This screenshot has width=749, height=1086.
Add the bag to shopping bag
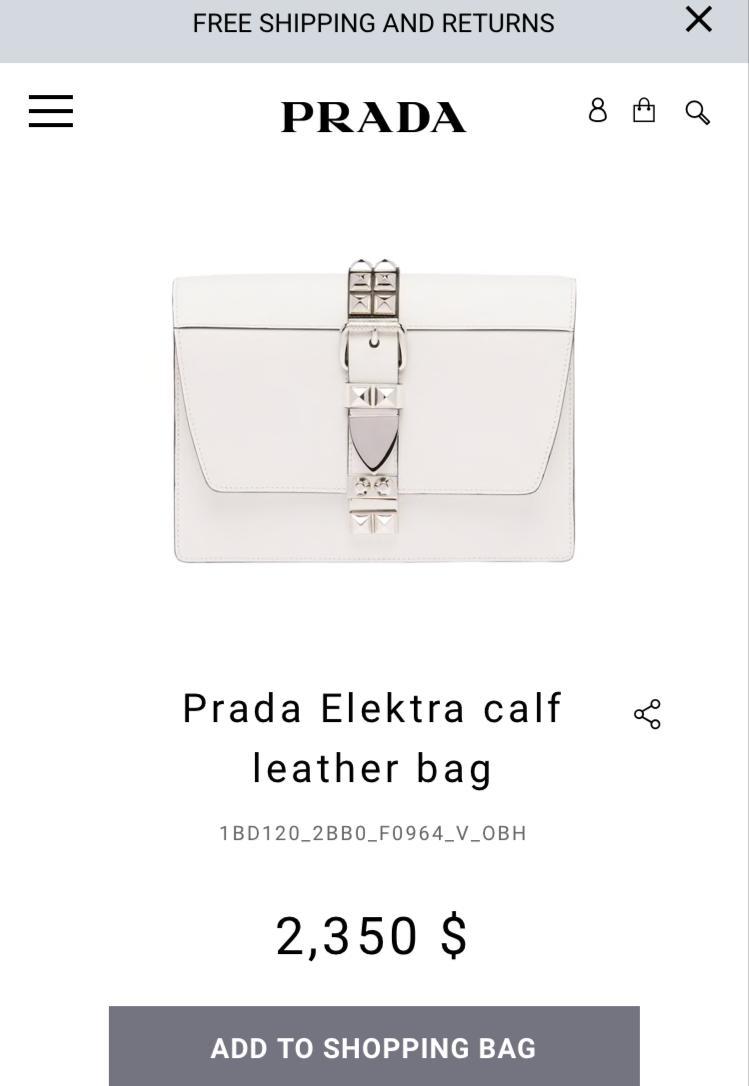point(374,1046)
